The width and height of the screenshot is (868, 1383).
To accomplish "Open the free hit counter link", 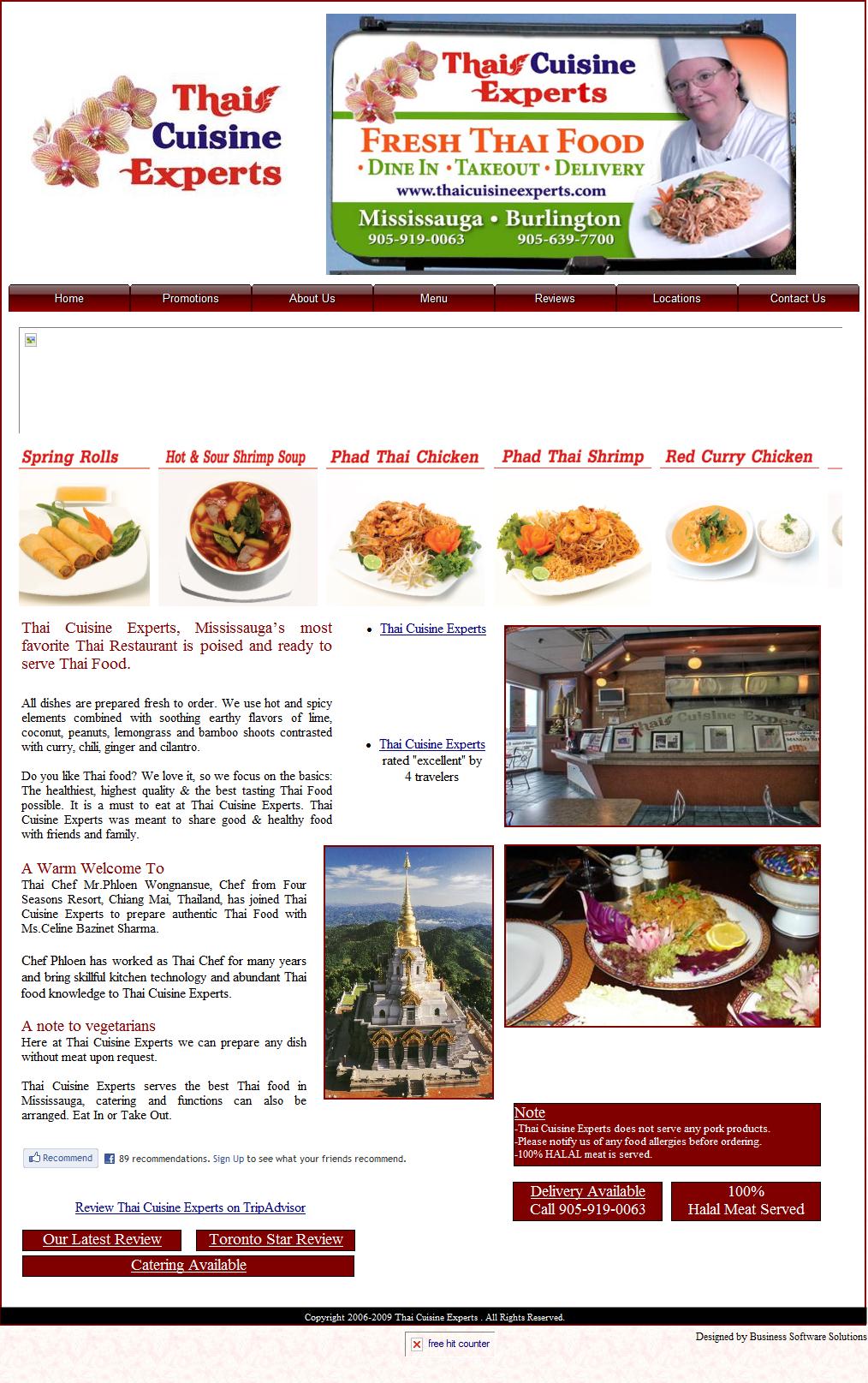I will click(x=458, y=1344).
